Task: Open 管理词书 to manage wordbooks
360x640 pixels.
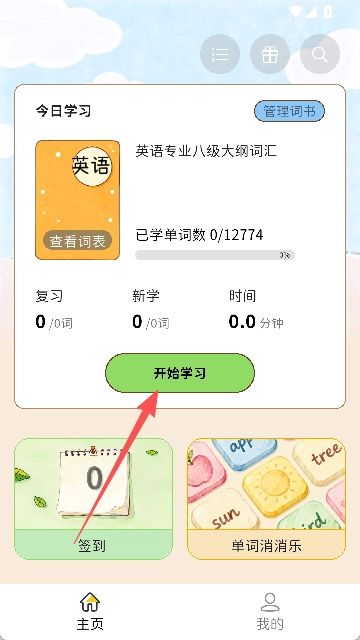Action: click(289, 111)
